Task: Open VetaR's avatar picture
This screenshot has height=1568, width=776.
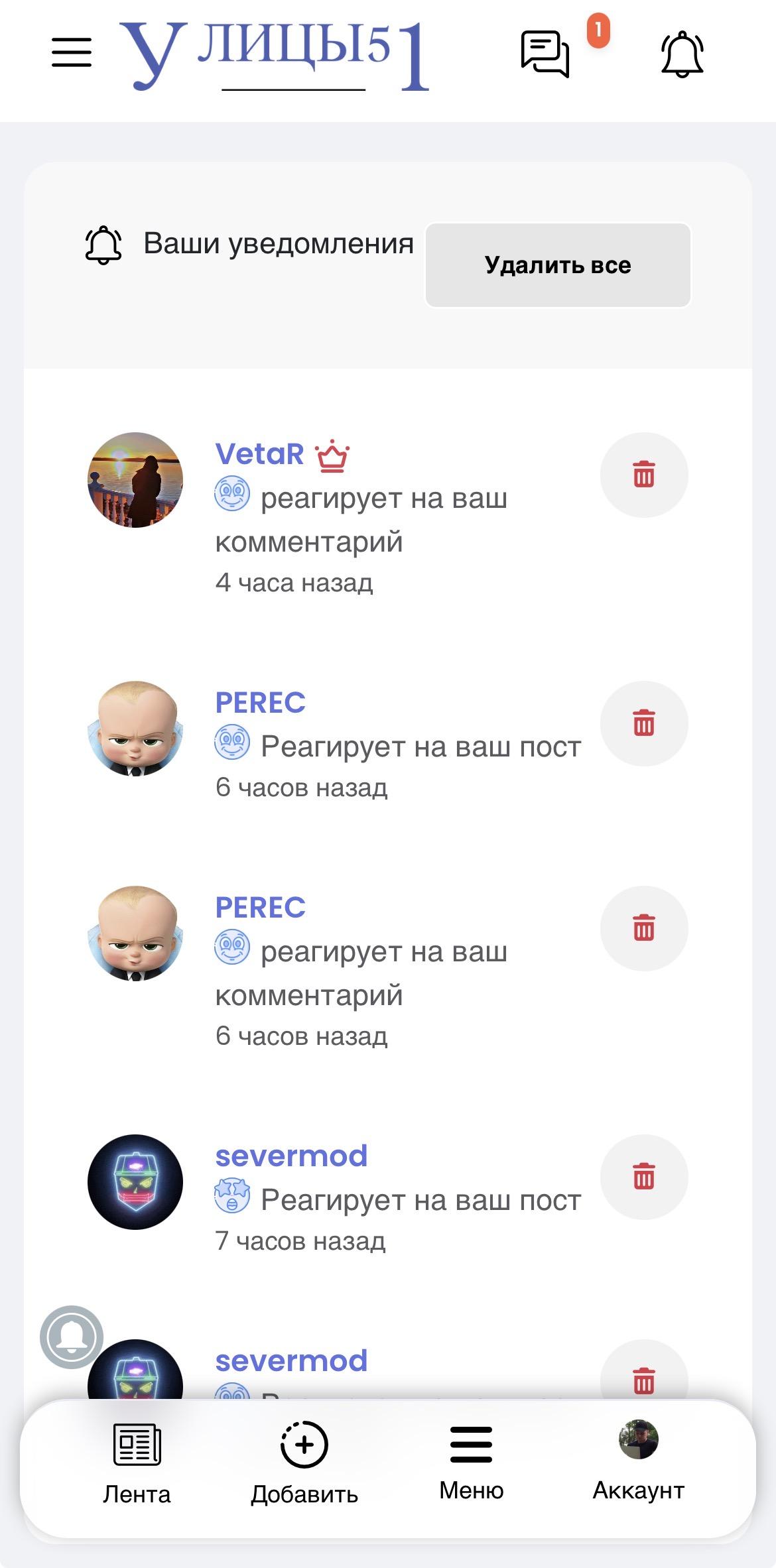Action: 135,480
